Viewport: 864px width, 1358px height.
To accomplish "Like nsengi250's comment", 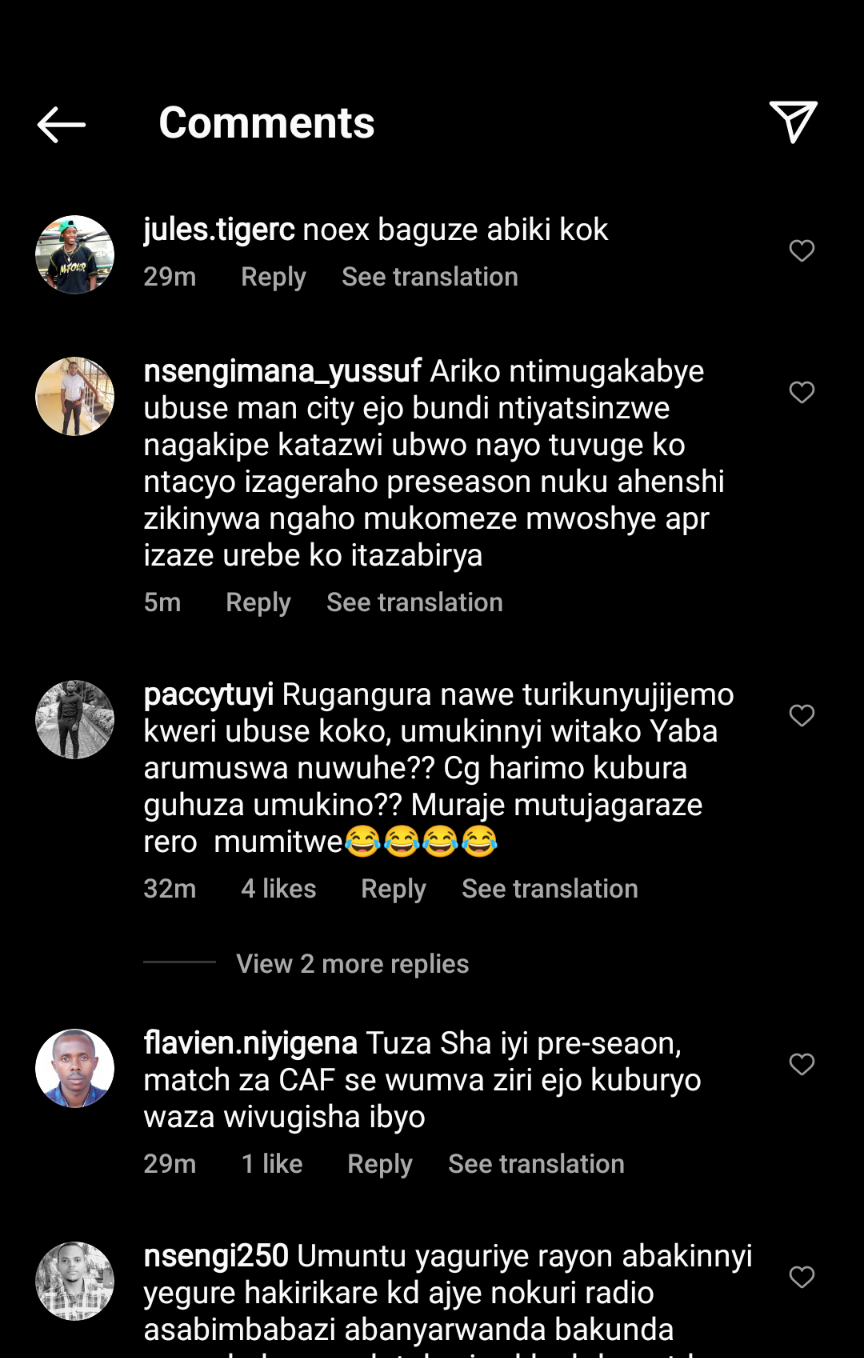I will (x=802, y=1277).
